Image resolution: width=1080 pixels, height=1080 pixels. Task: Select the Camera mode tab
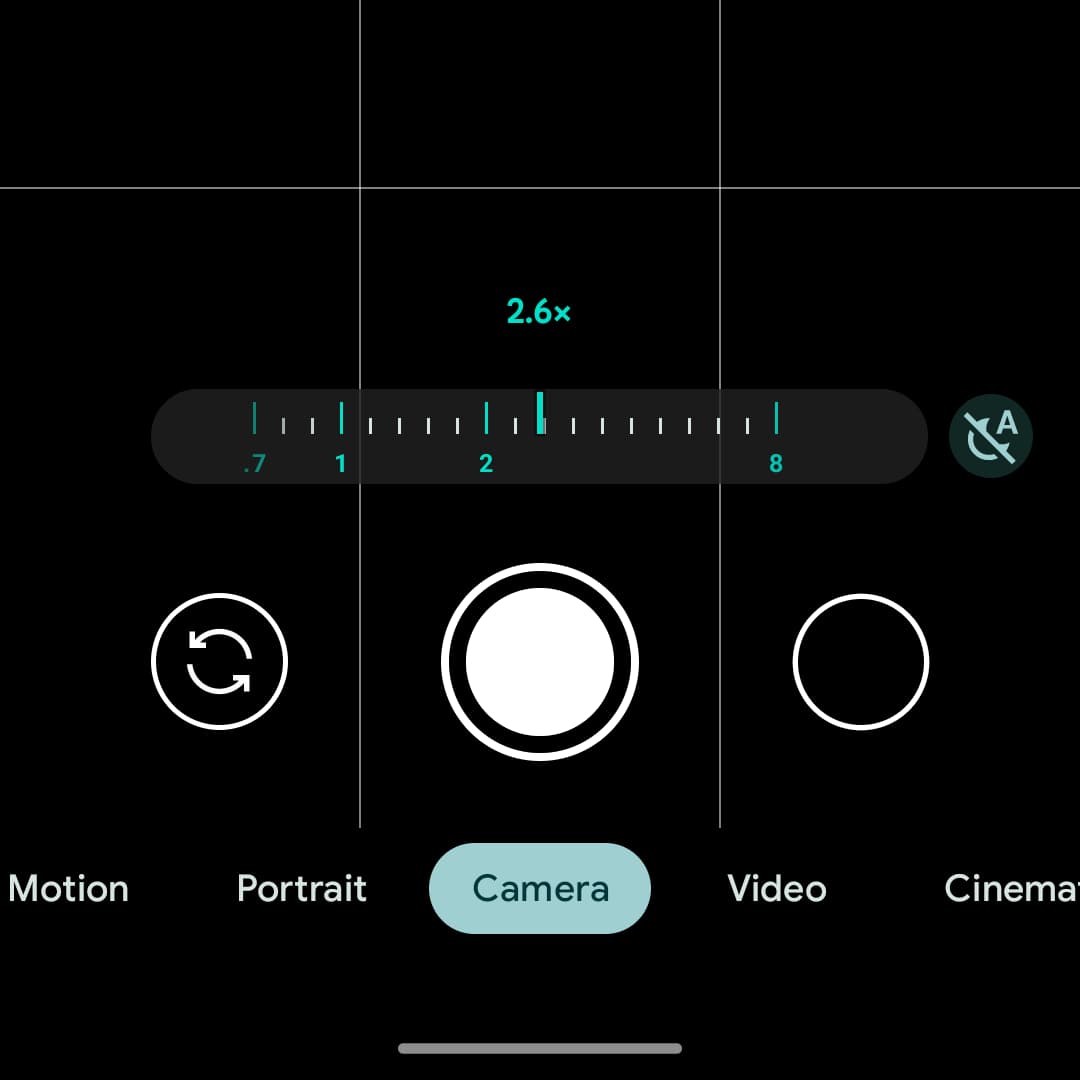(x=540, y=888)
